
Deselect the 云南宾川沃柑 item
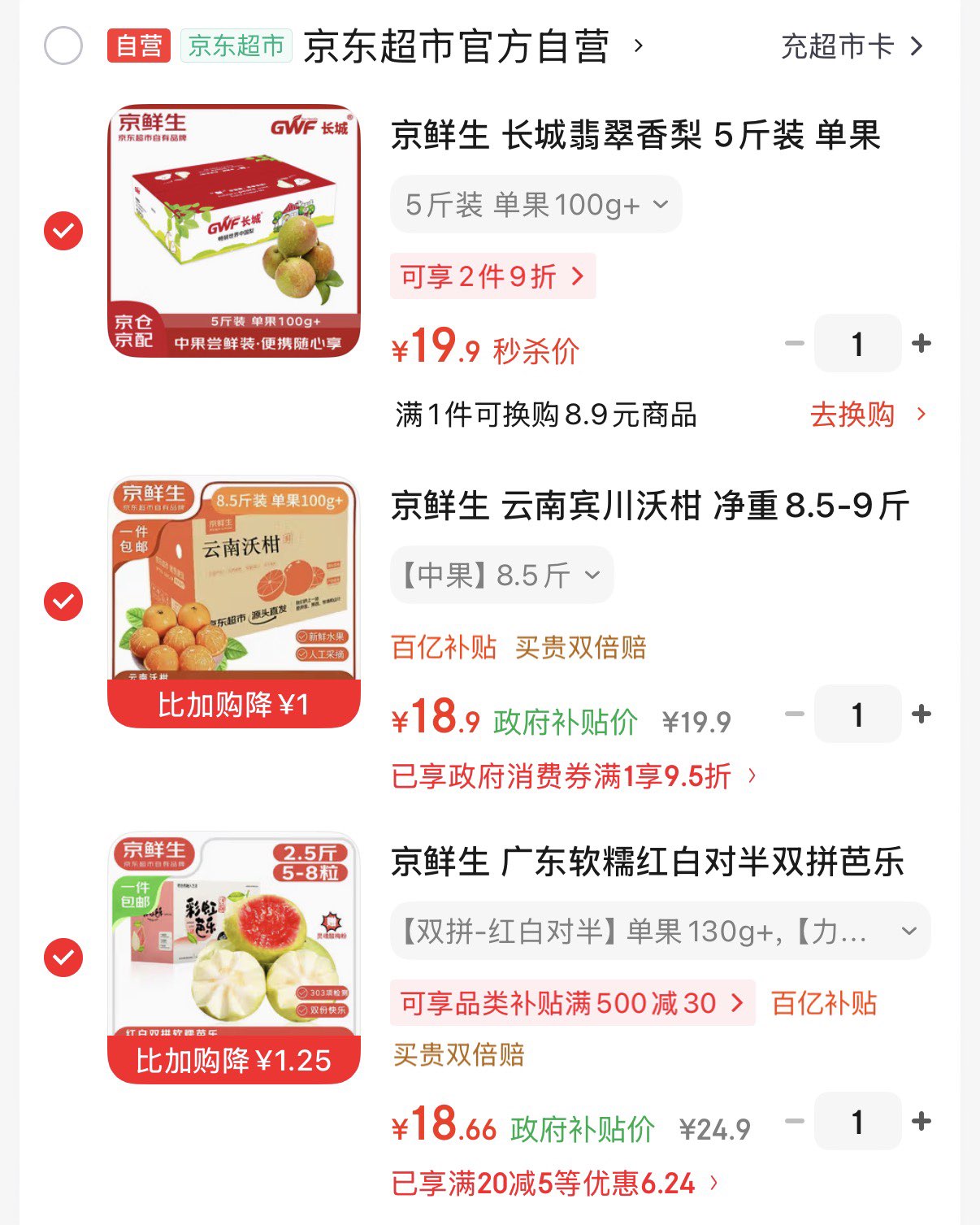[63, 602]
